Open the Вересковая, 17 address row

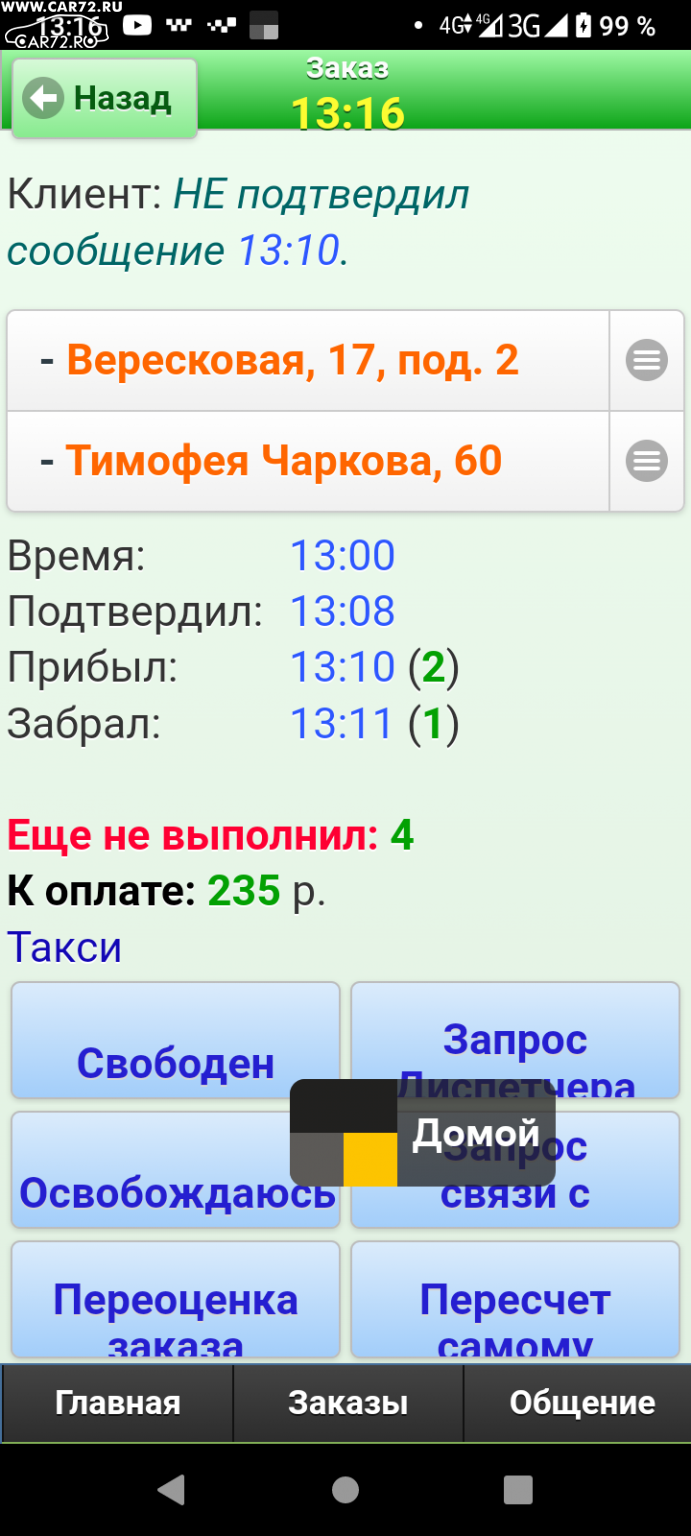pyautogui.click(x=308, y=360)
